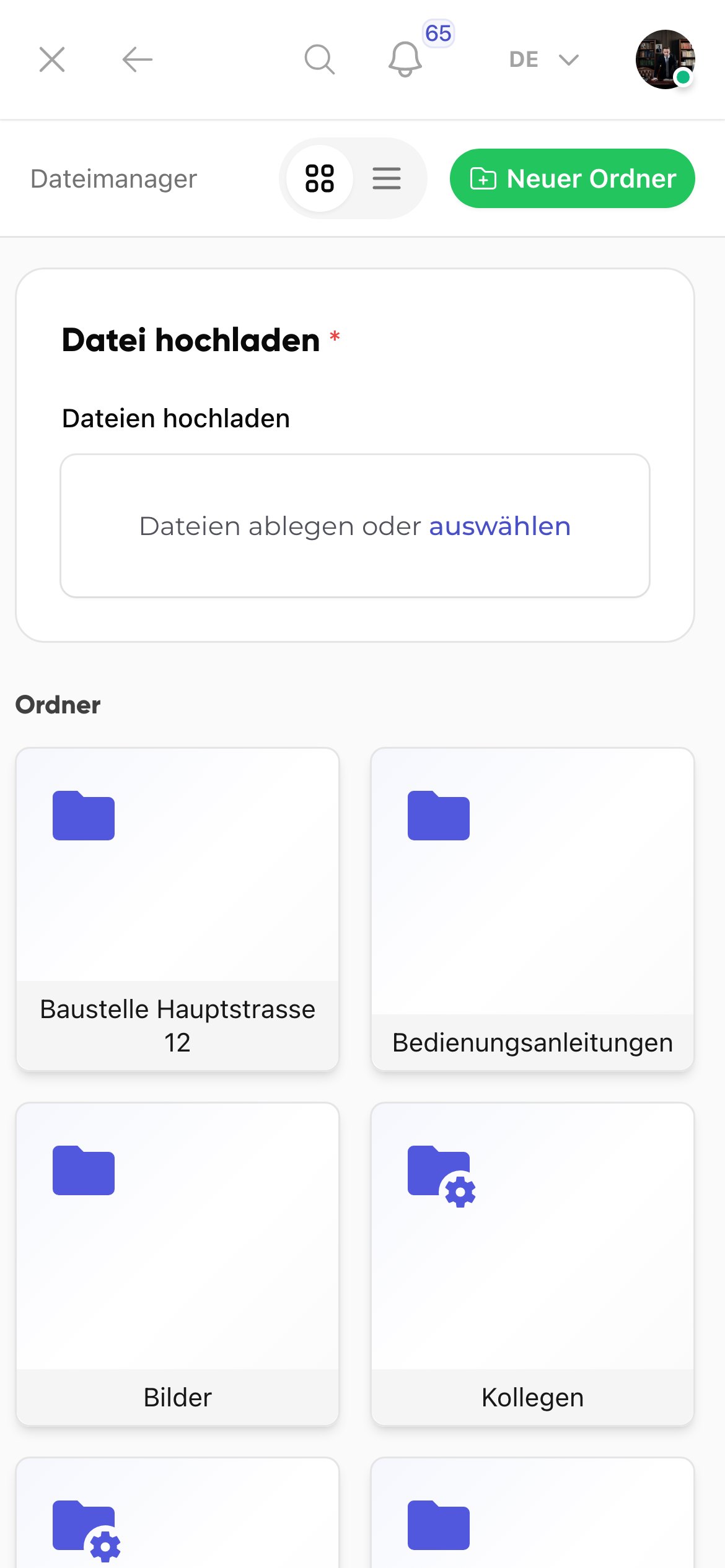Viewport: 725px width, 1568px height.
Task: Click the folder-plus icon inside Neuer Ordner button
Action: coord(484,178)
